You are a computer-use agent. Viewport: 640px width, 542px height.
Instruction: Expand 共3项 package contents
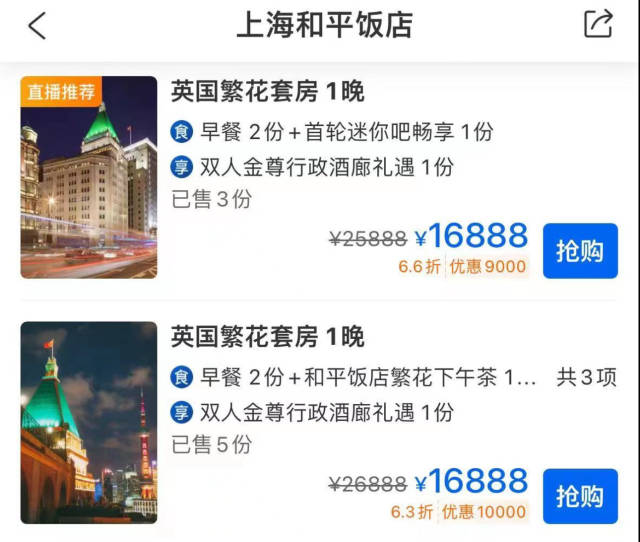pos(586,378)
